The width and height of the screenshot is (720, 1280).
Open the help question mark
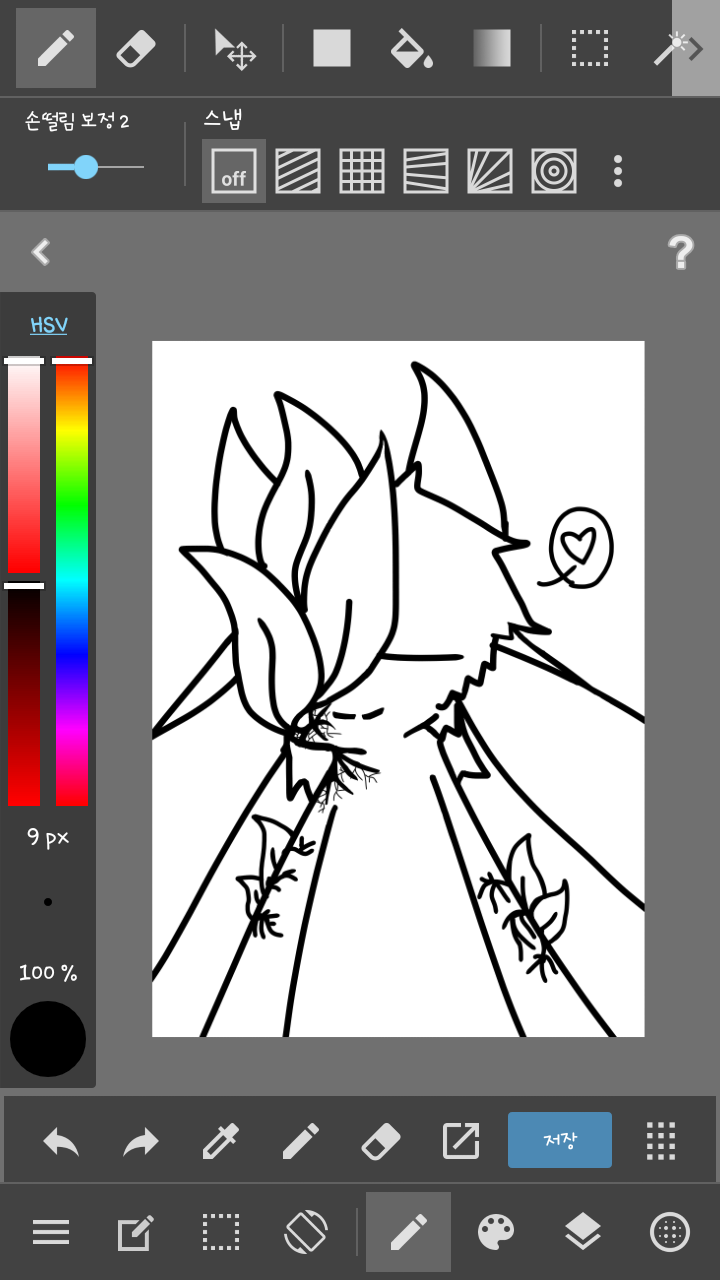click(680, 253)
